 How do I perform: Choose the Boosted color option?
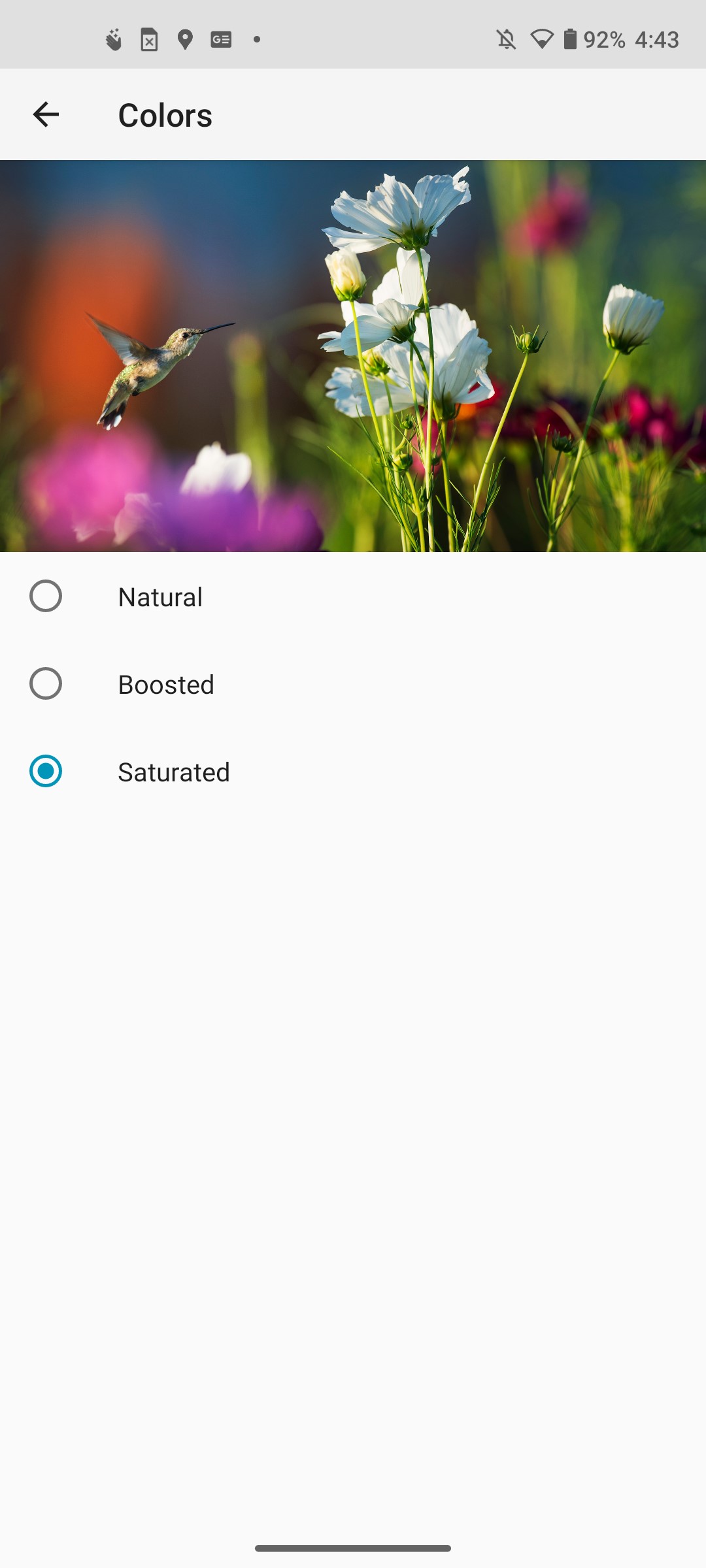pyautogui.click(x=353, y=684)
